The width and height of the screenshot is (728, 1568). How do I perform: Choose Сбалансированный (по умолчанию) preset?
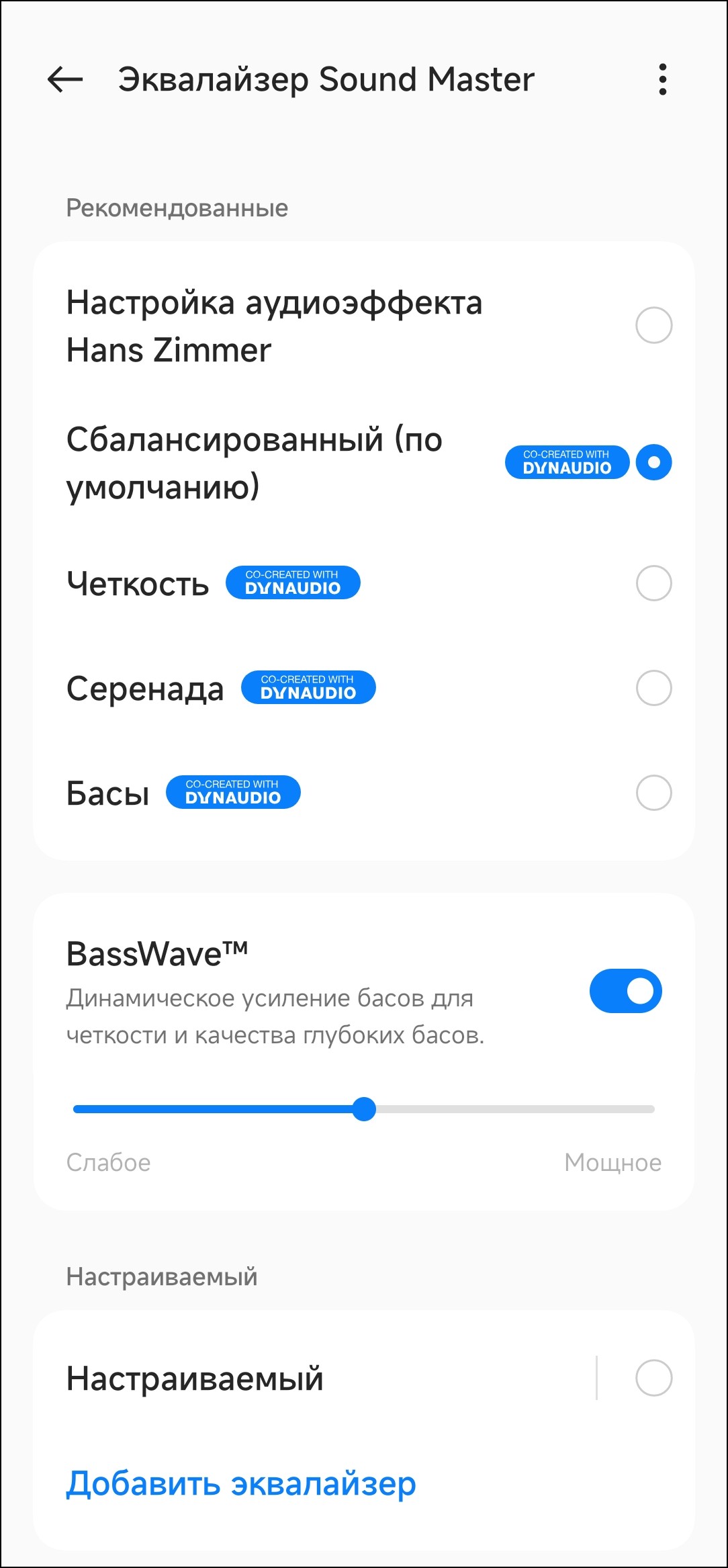653,462
